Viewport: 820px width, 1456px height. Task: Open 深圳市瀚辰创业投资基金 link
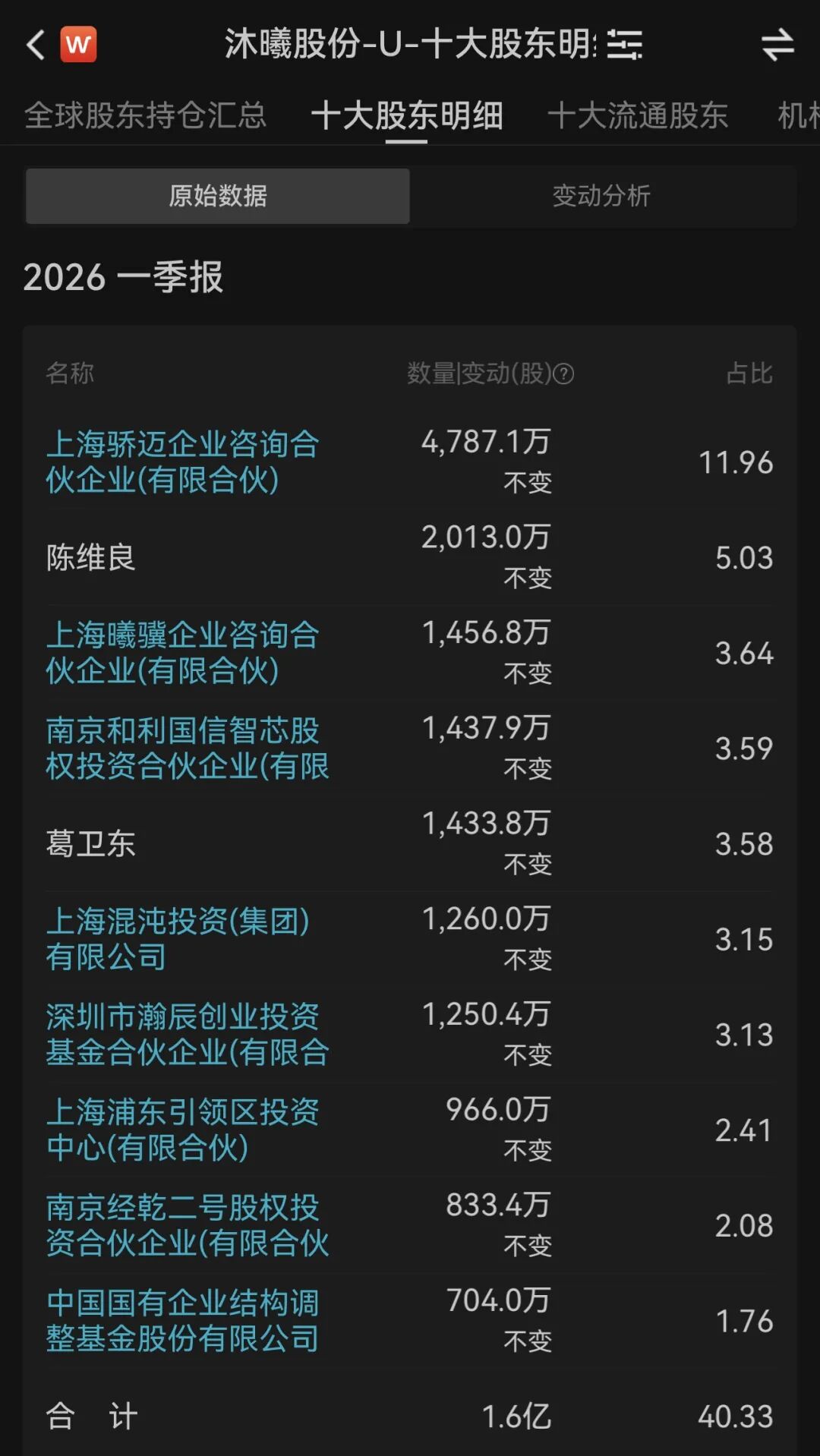coord(187,1034)
